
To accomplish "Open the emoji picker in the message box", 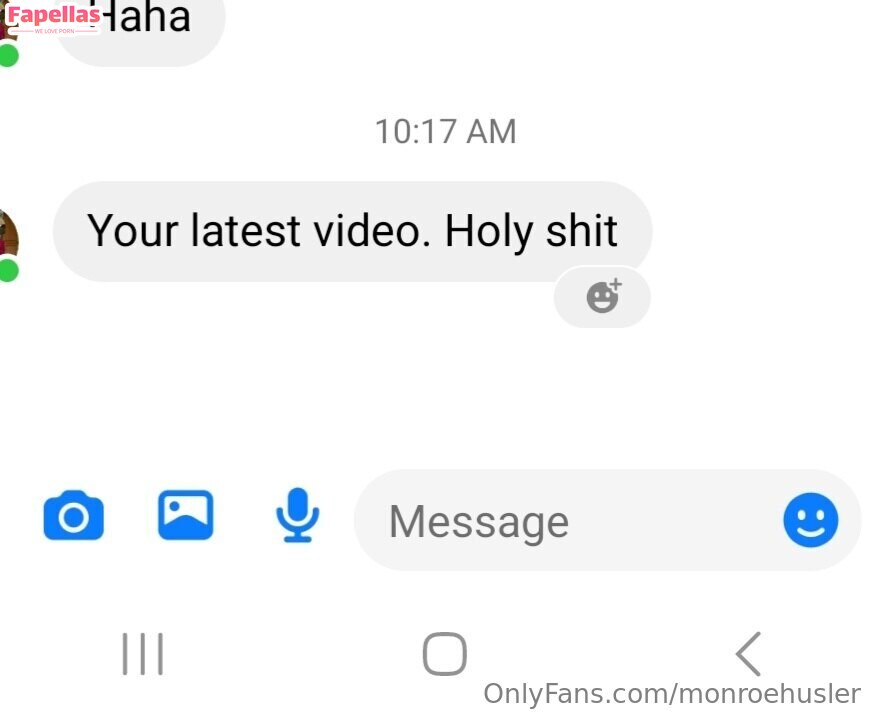I will coord(810,520).
